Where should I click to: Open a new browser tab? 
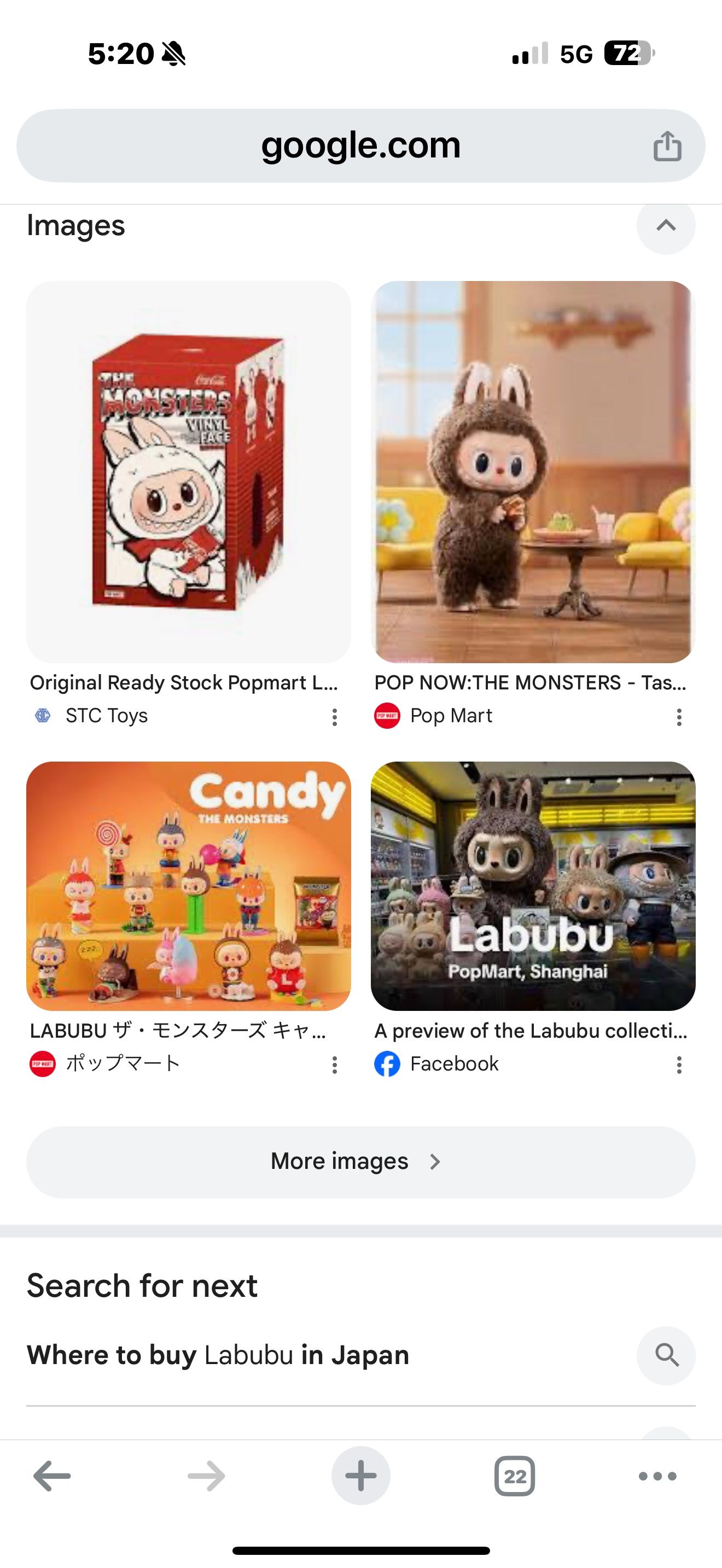click(x=360, y=1476)
